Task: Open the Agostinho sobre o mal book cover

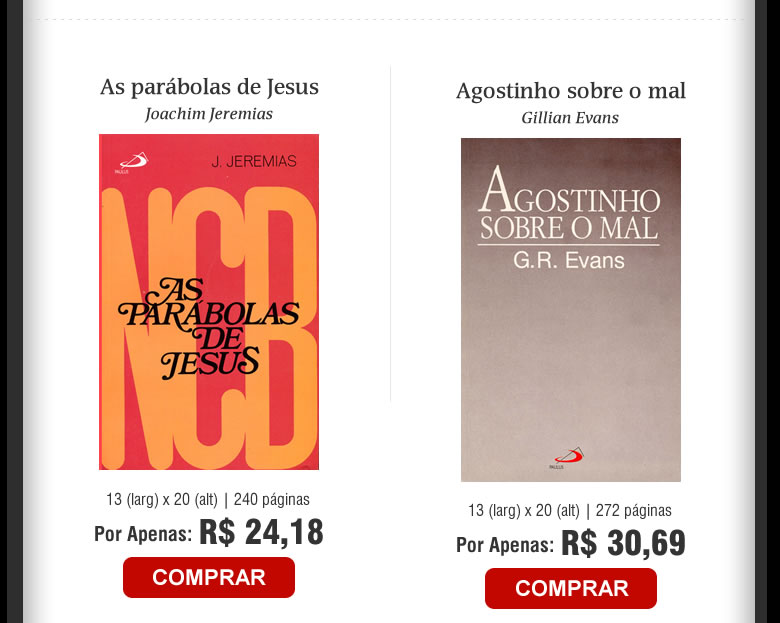Action: (x=570, y=309)
